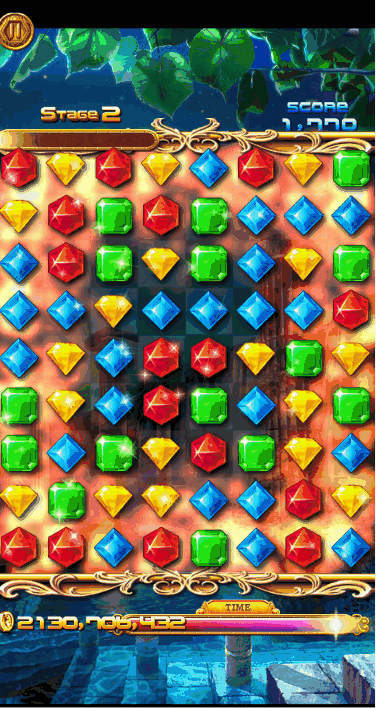Tap the only blue gem in the top row
Image resolution: width=376 pixels, height=708 pixels.
coord(208,168)
